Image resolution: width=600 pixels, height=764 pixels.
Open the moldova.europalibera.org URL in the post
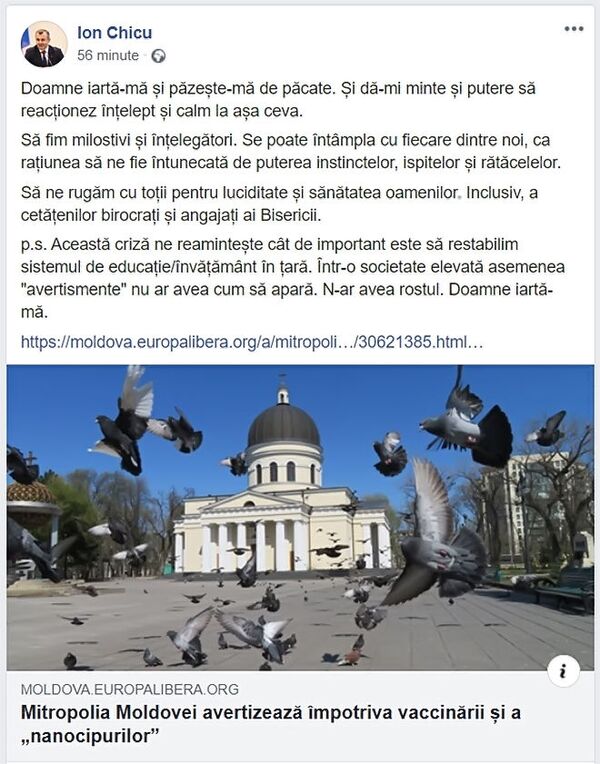252,342
